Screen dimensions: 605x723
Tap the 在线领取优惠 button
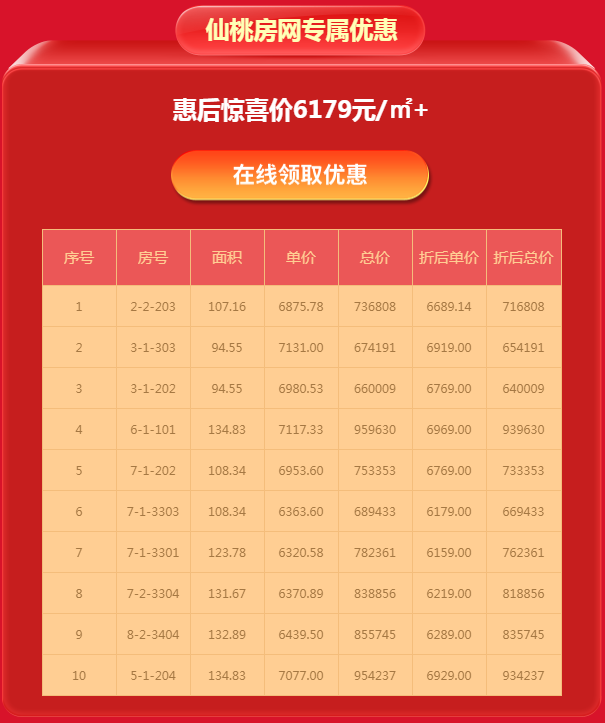(300, 175)
